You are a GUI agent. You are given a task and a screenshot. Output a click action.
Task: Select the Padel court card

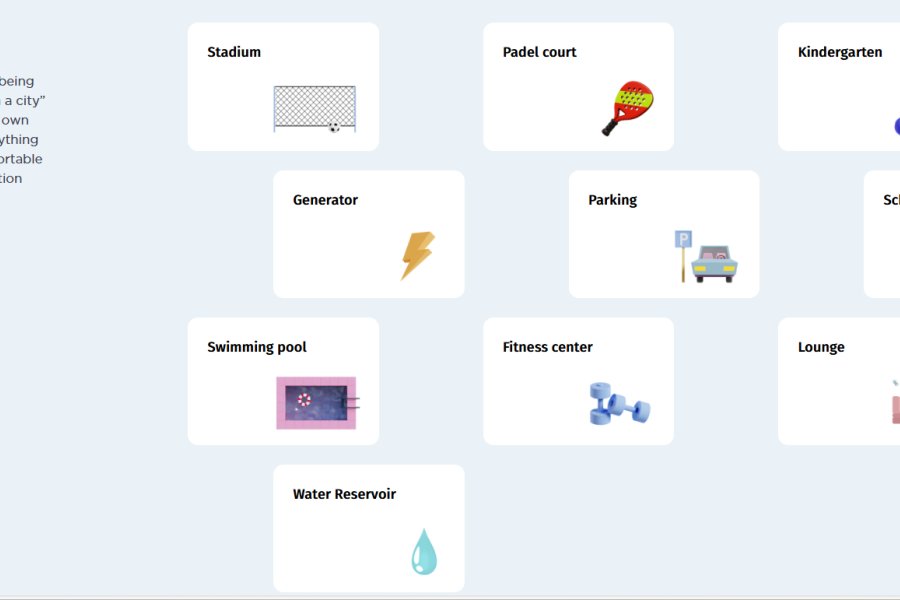pyautogui.click(x=578, y=87)
